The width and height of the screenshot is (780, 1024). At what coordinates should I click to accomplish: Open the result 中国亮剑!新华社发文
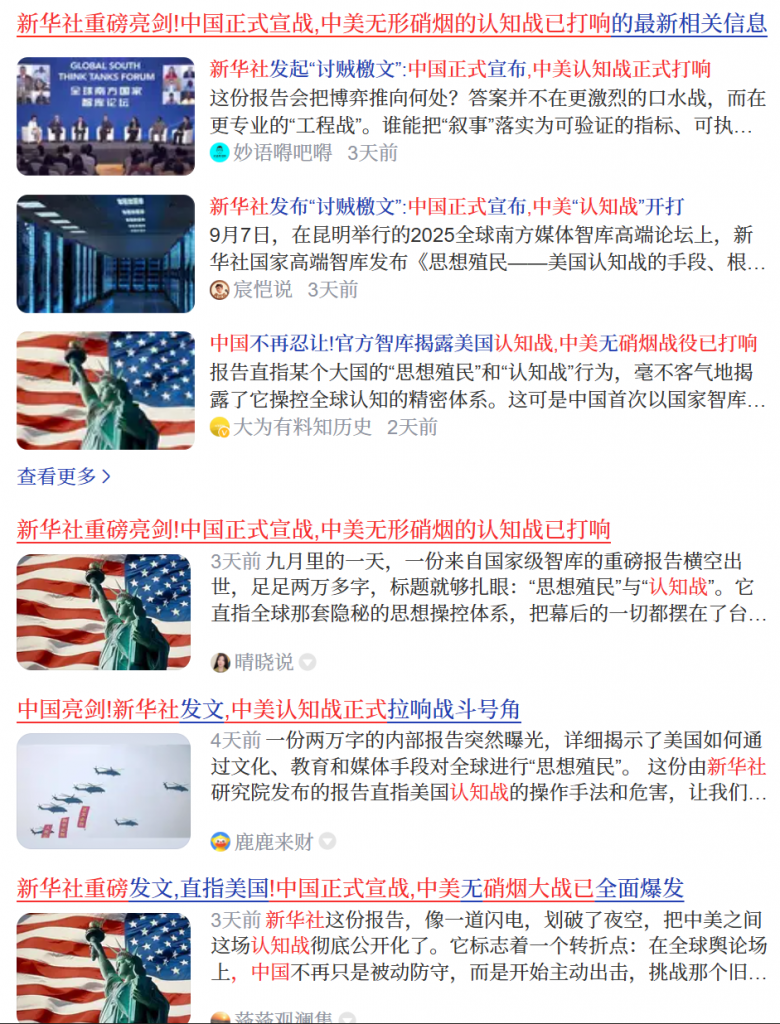pos(268,710)
